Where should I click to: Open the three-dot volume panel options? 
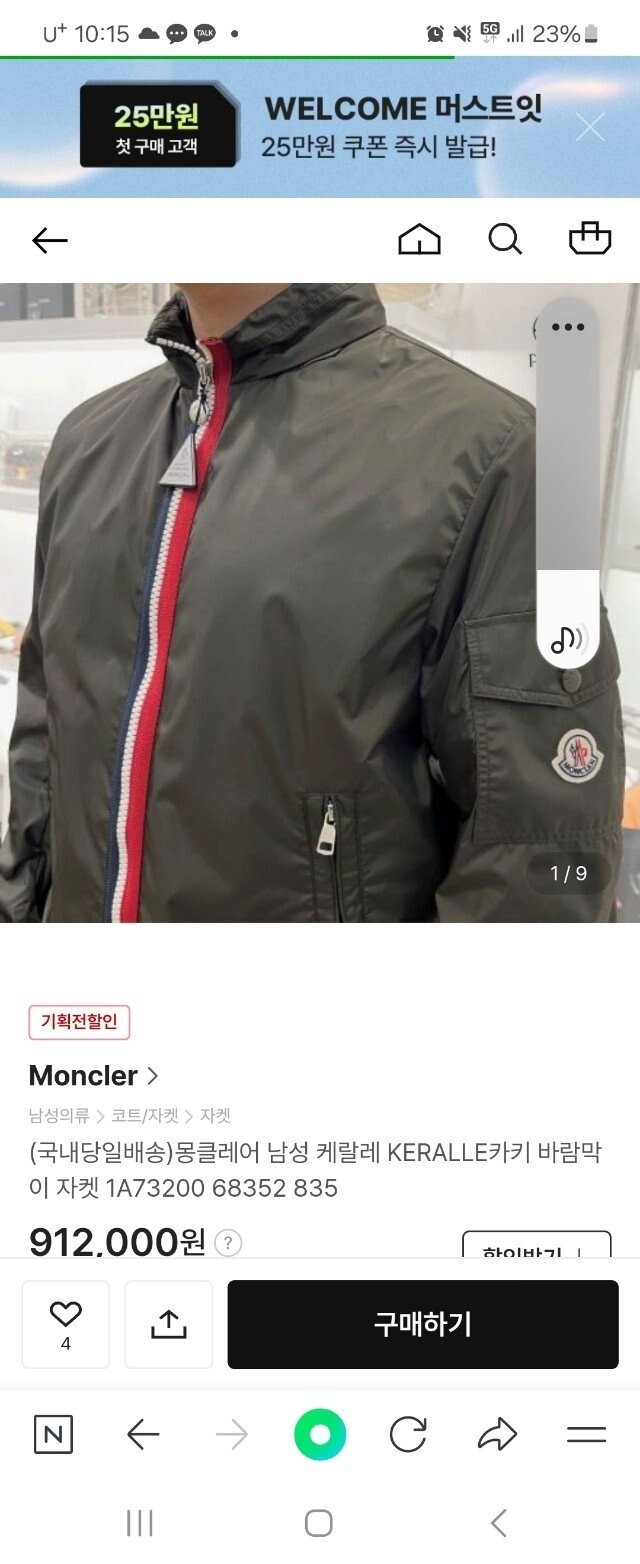567,327
